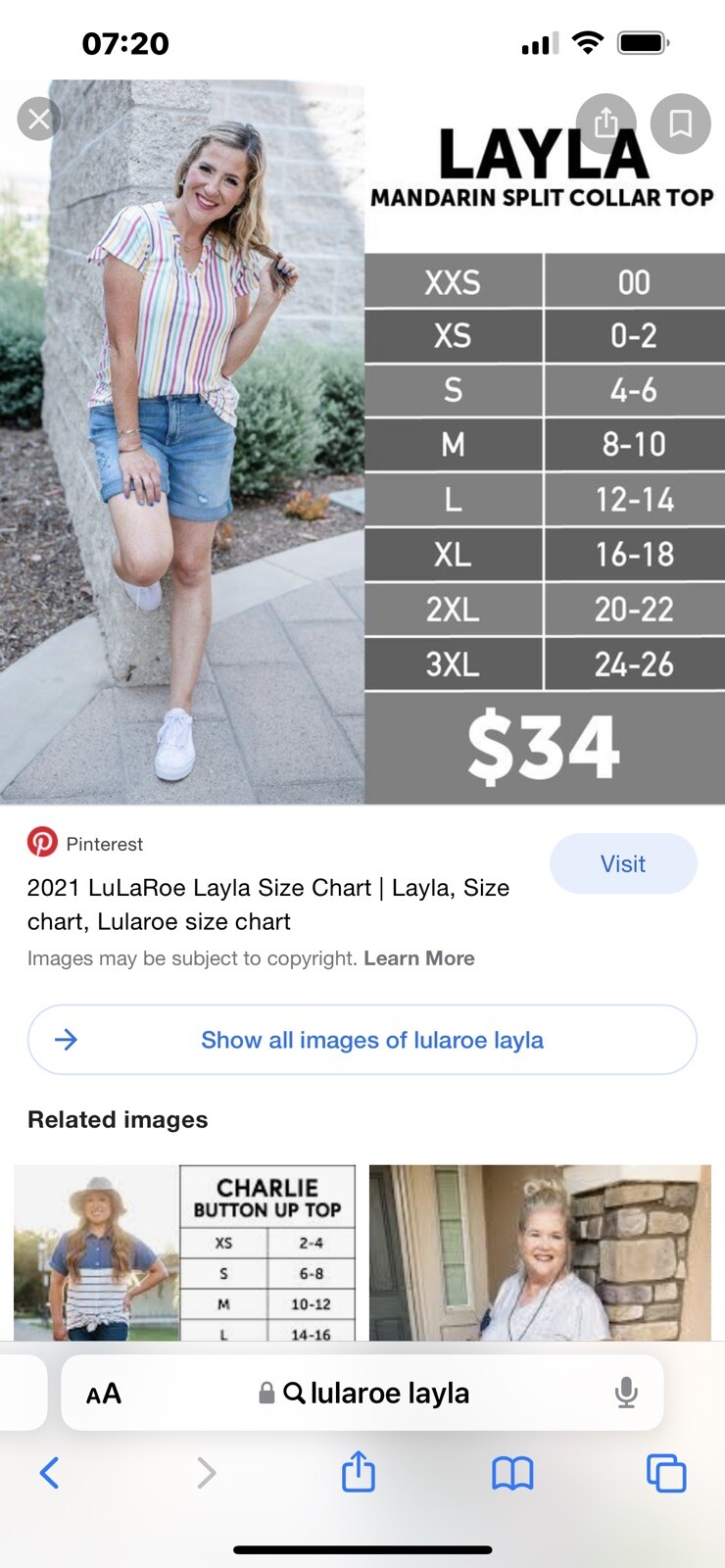Viewport: 725px width, 1568px height.
Task: Share this Layla size chart image
Action: pos(606,122)
